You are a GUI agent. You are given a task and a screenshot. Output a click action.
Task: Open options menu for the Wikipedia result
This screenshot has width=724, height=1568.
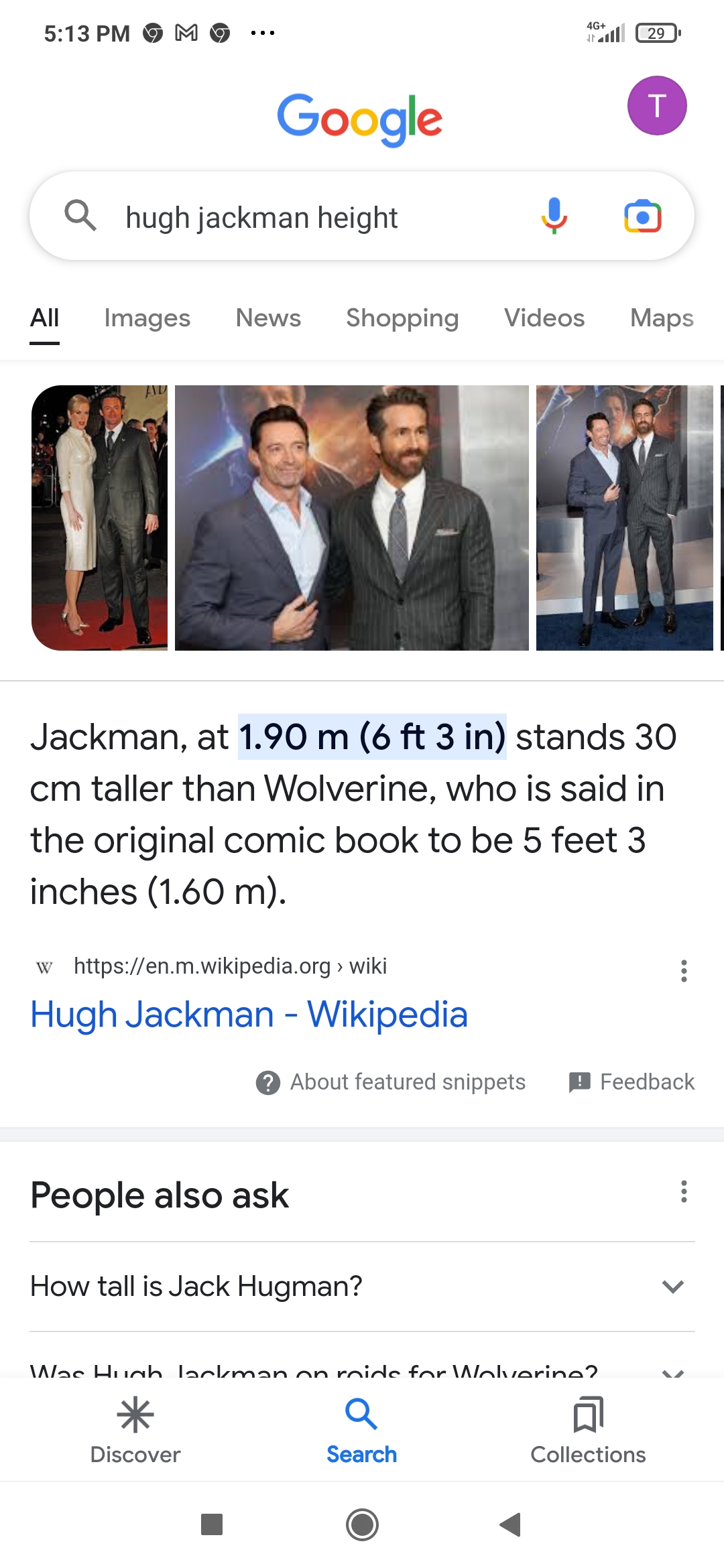click(x=684, y=970)
